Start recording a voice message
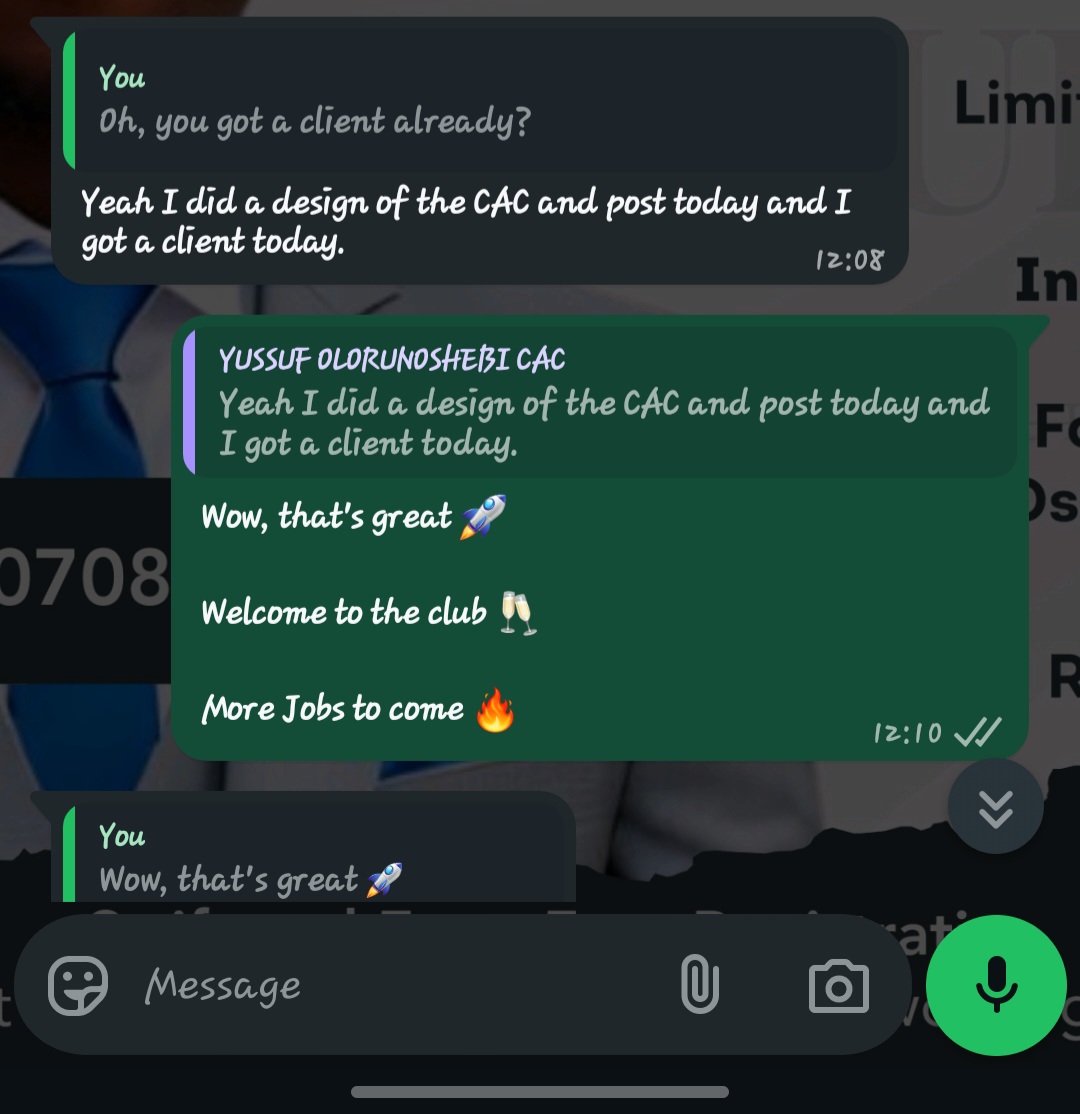The width and height of the screenshot is (1080, 1114). (x=996, y=985)
